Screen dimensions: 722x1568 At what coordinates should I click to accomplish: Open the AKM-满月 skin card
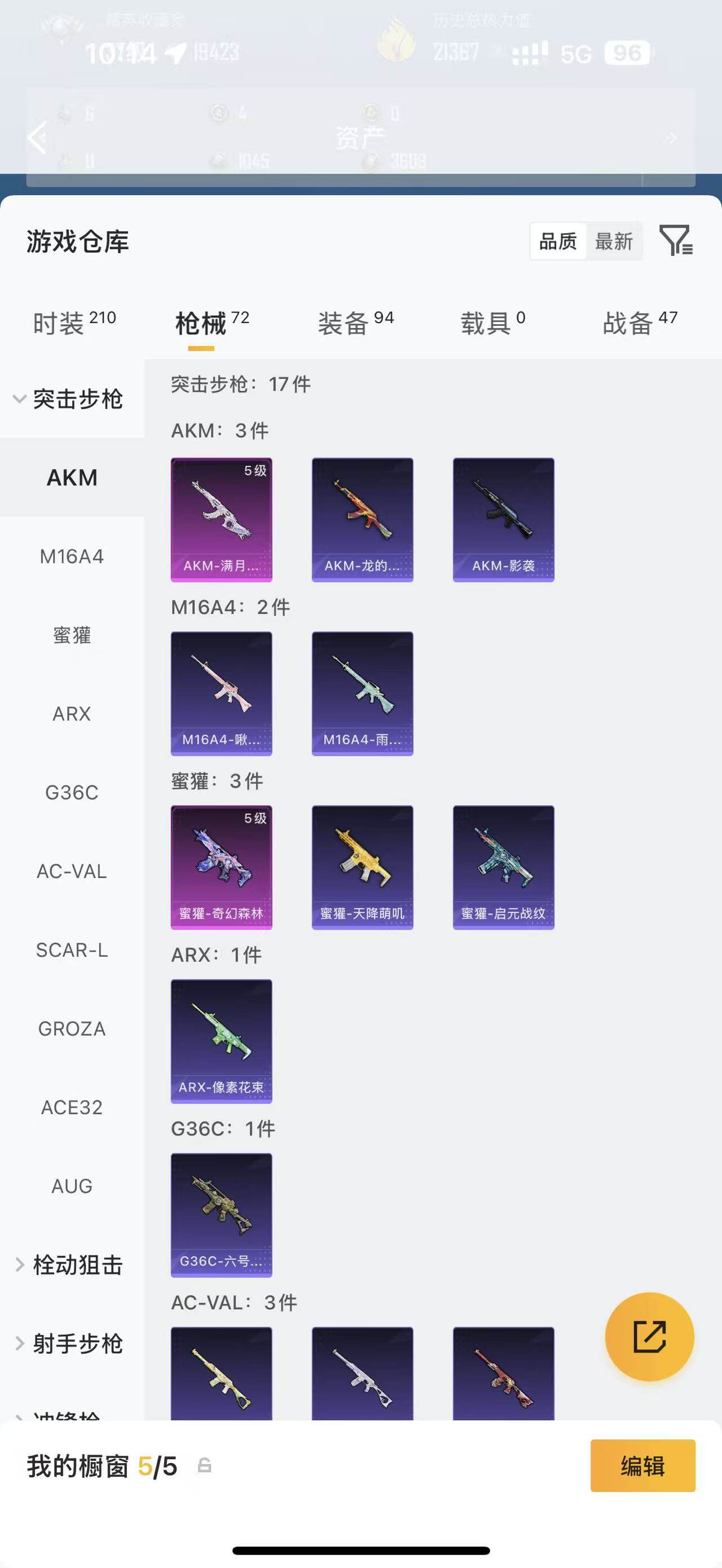[222, 520]
